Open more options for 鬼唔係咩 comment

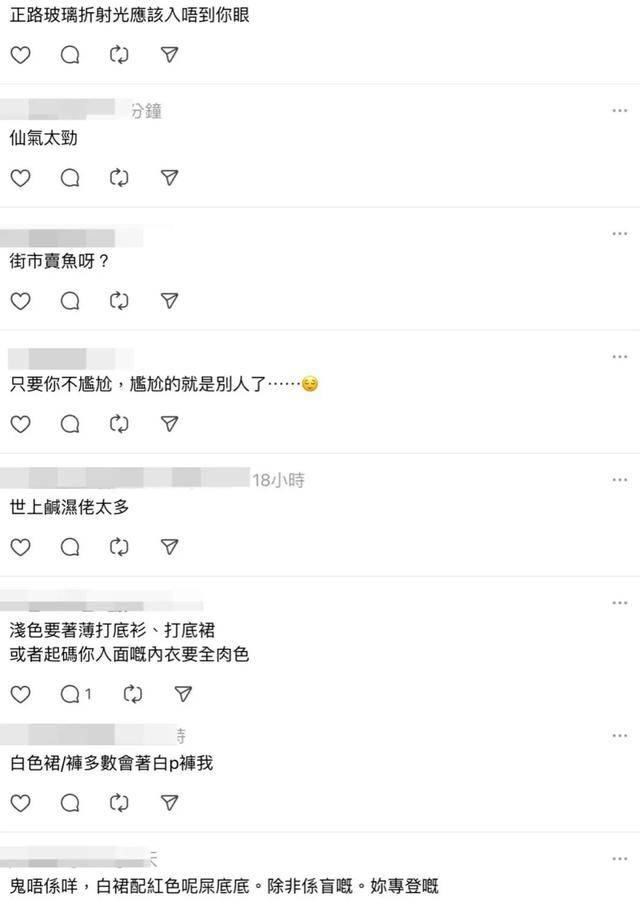(x=620, y=858)
